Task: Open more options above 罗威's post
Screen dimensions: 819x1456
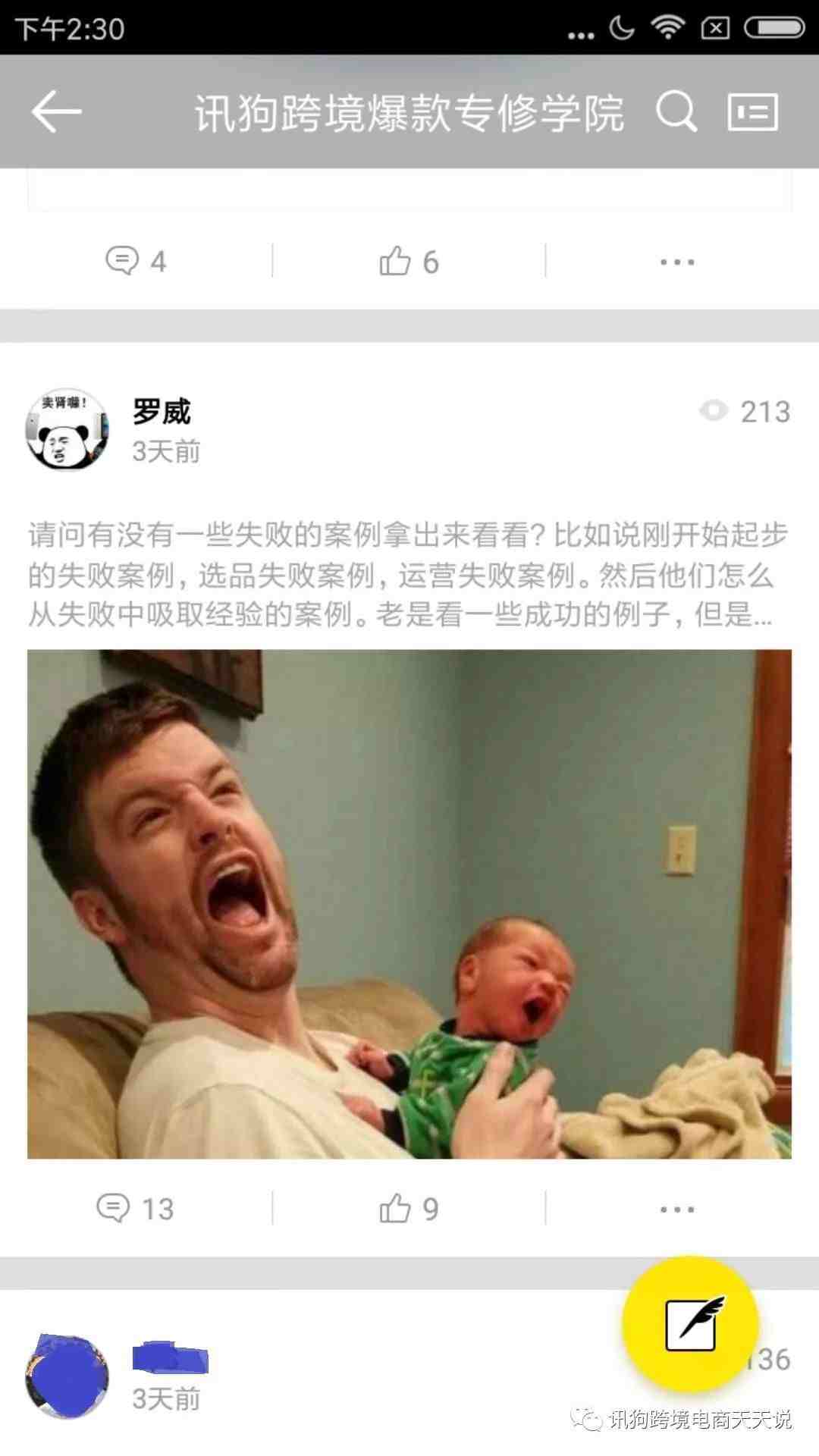Action: point(676,262)
